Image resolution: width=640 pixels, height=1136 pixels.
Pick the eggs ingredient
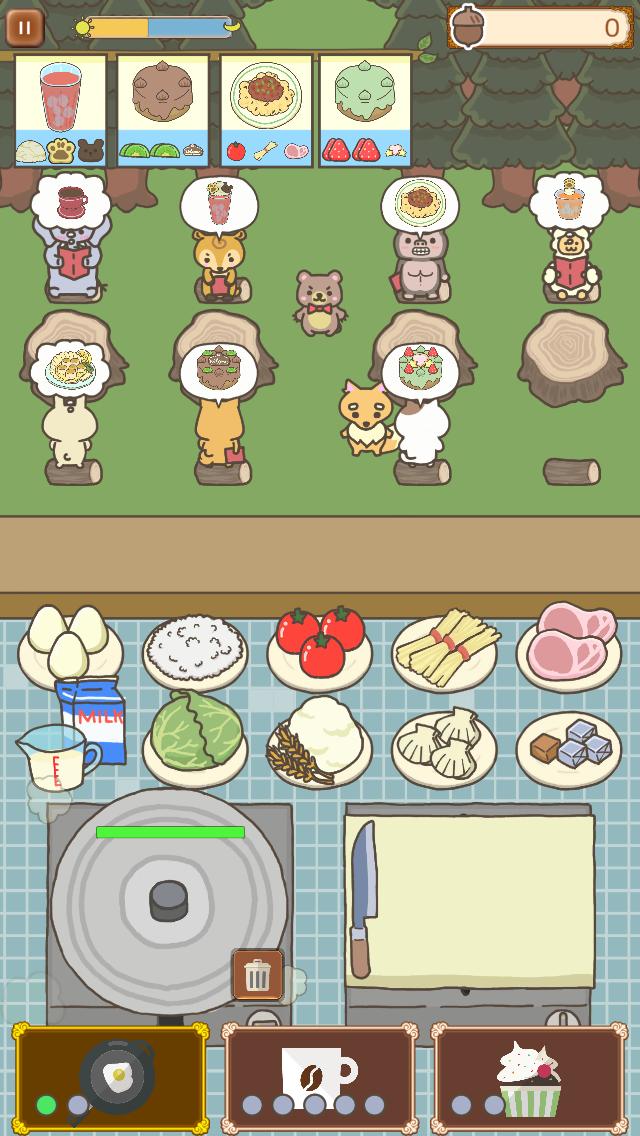[69, 645]
